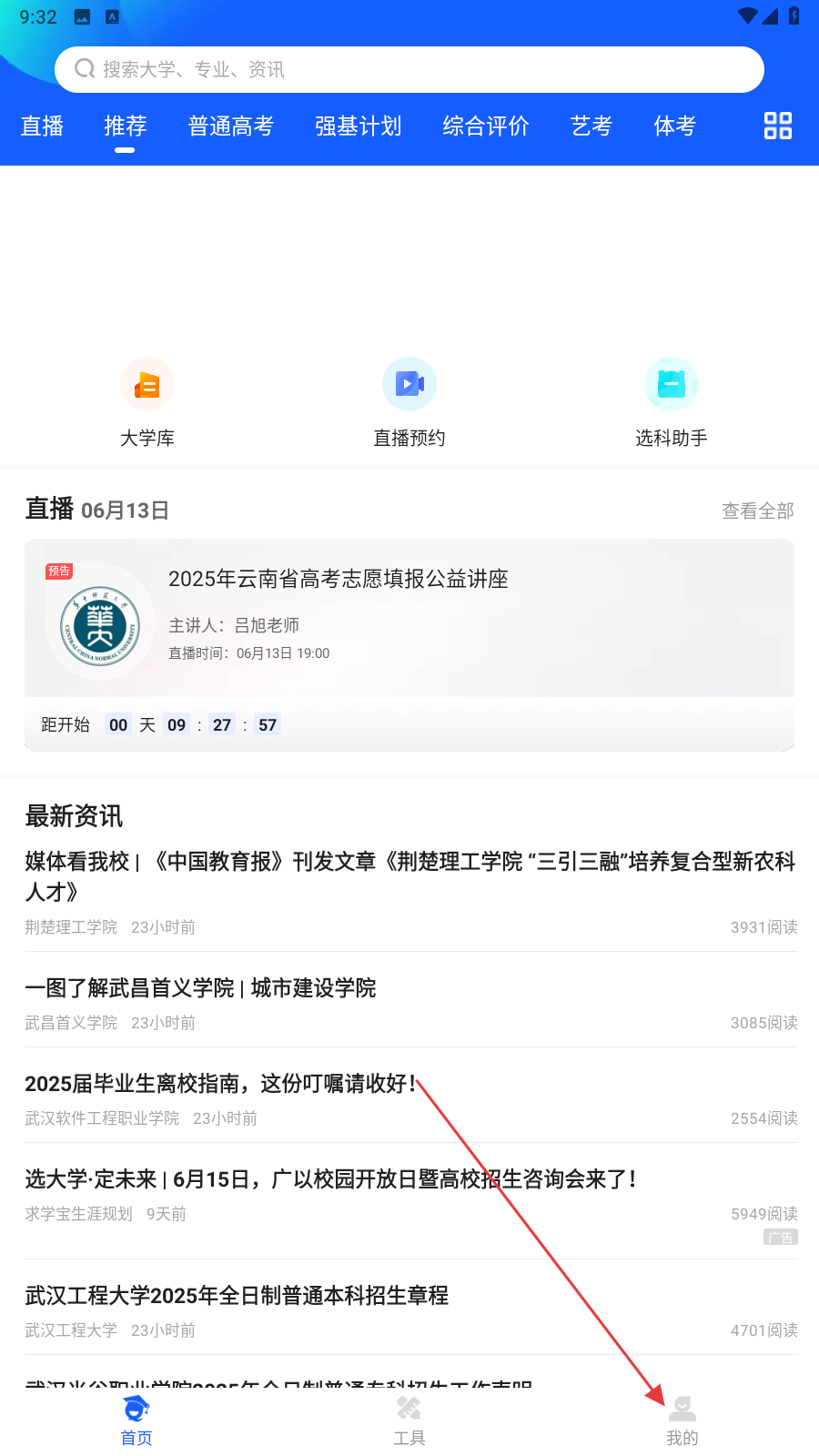
Task: Select the 普通高考 tab
Action: (x=230, y=126)
